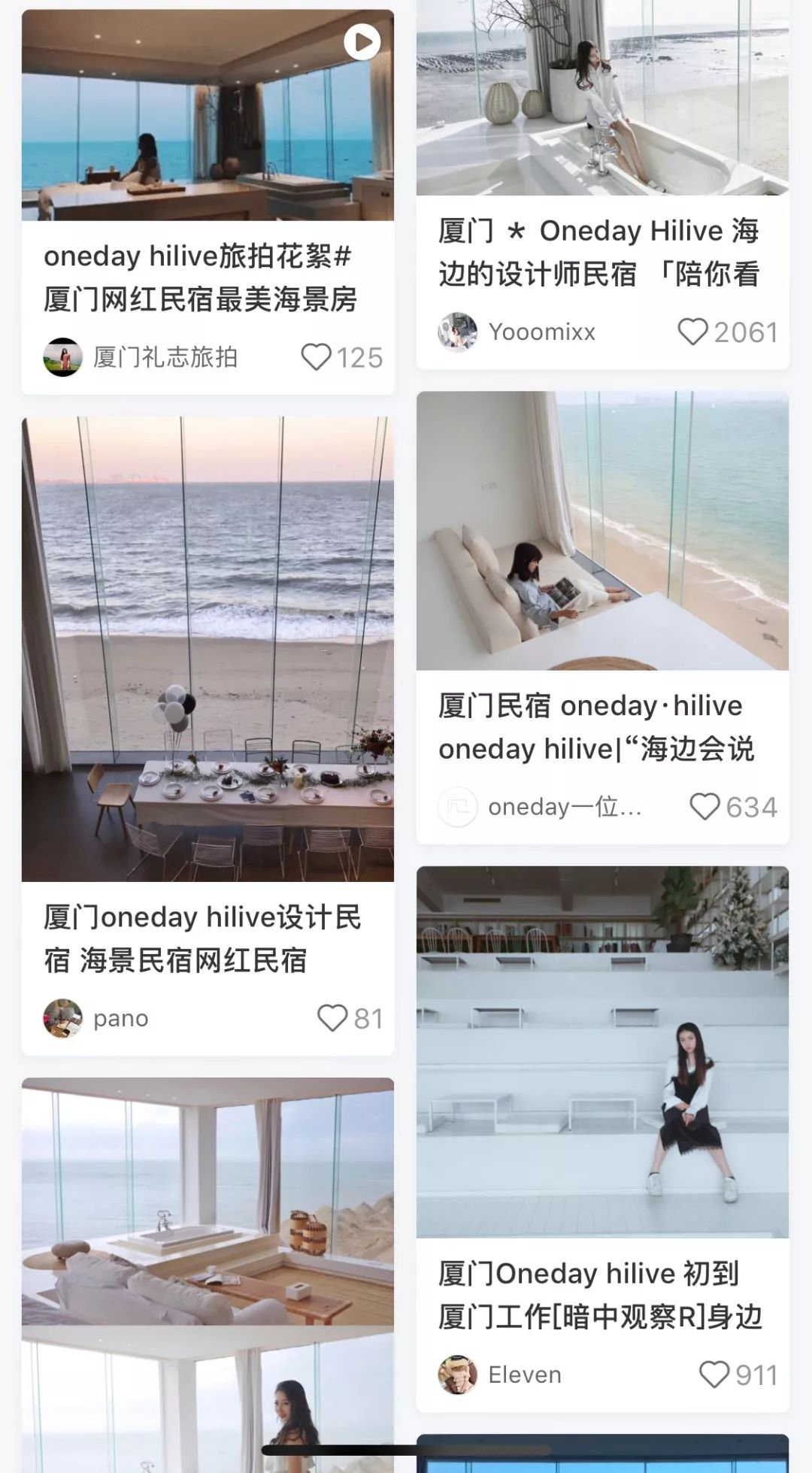Play the oneday hilive旅拍花絮 video post

click(362, 42)
